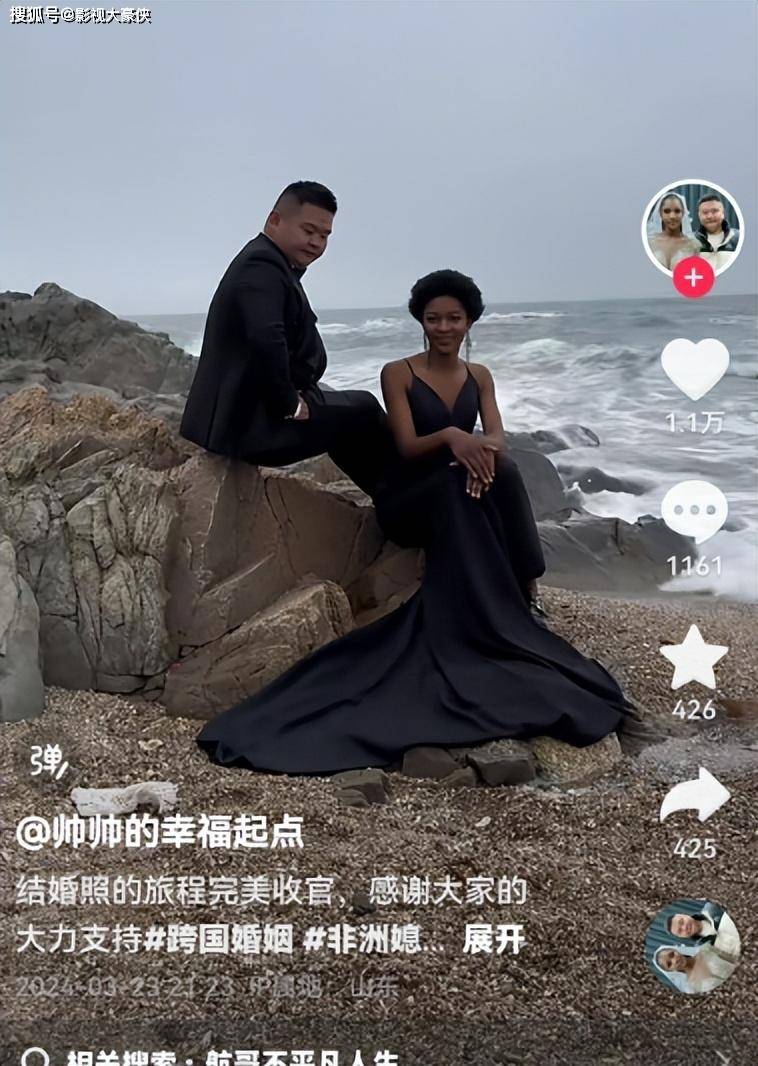
Task: Share this video using the arrow icon
Action: (695, 797)
